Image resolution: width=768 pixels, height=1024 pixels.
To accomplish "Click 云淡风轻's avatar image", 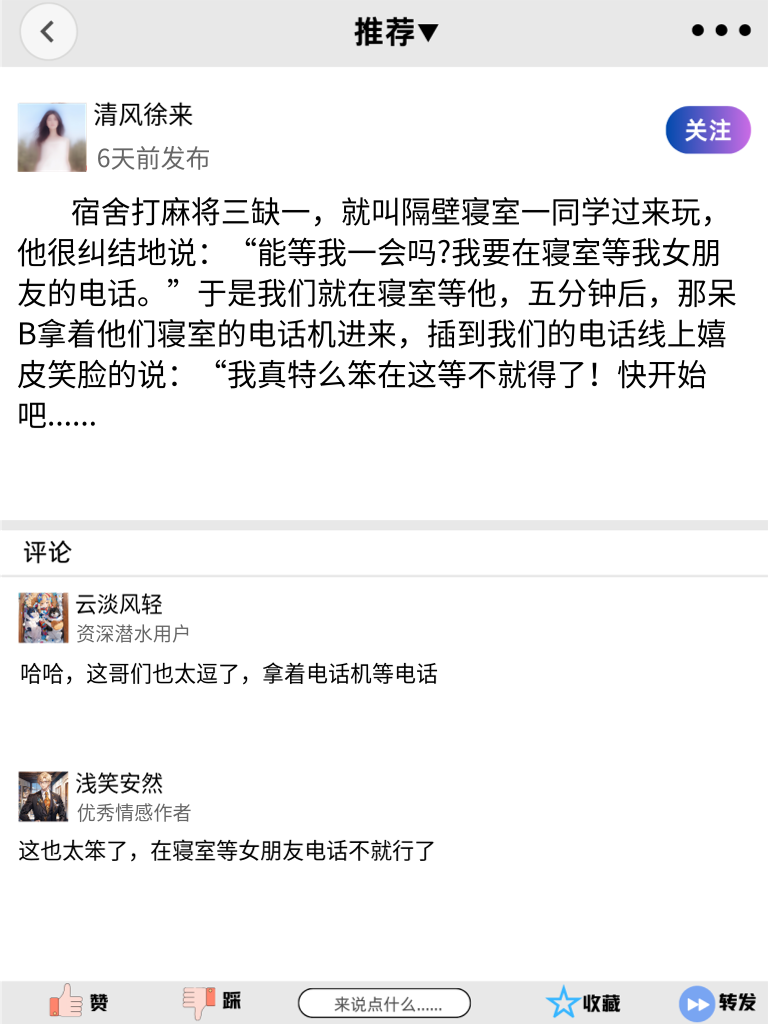I will click(x=42, y=618).
